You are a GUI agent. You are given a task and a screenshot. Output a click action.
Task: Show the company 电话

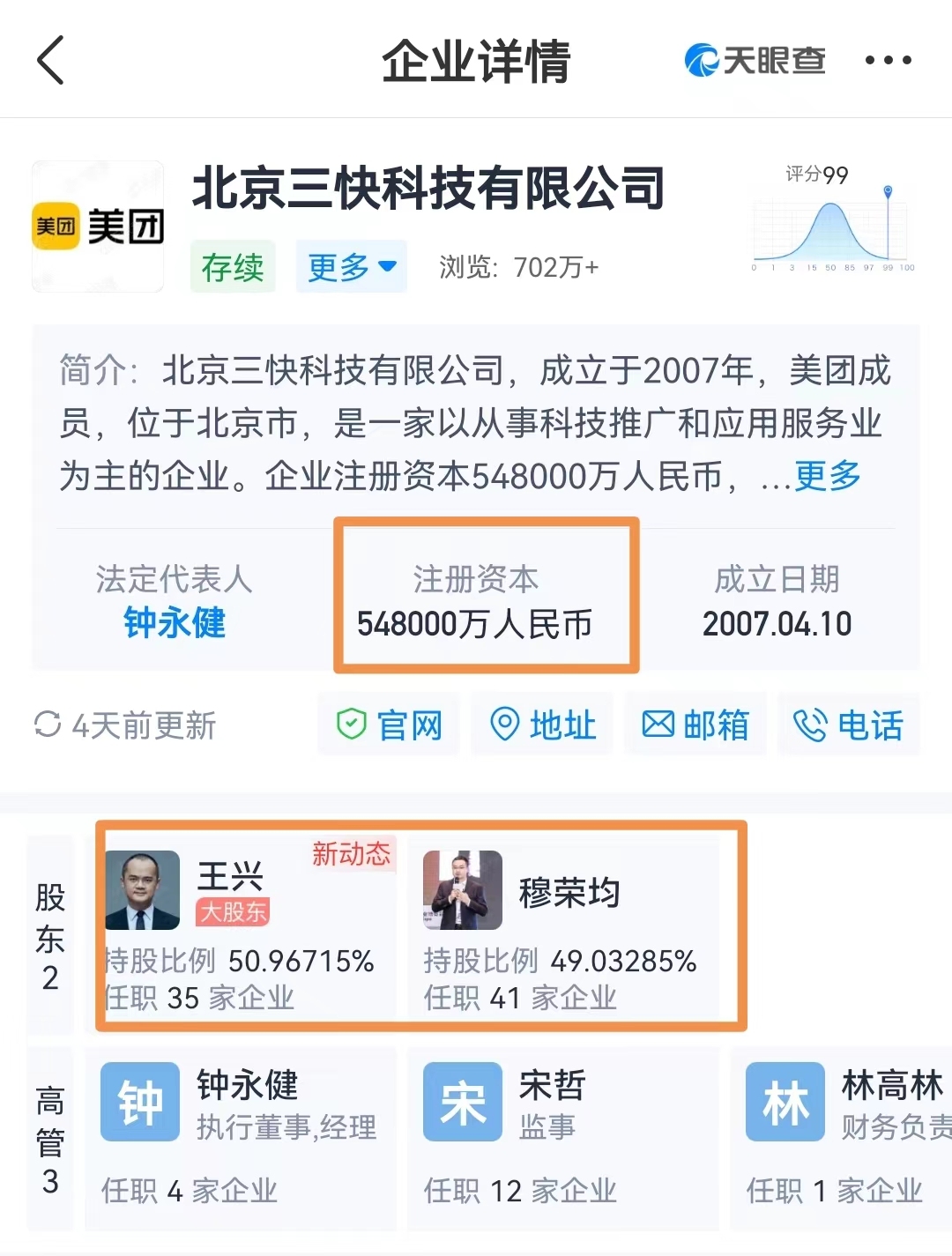[848, 725]
